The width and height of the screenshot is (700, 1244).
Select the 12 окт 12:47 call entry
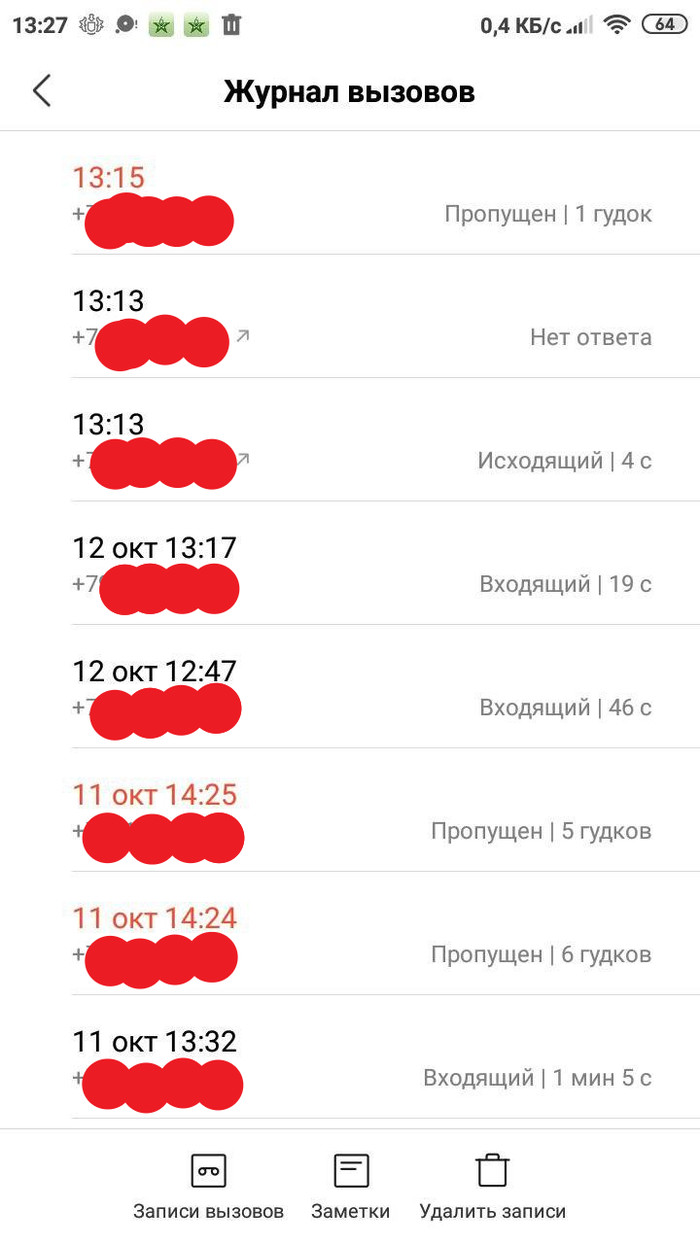tap(360, 688)
